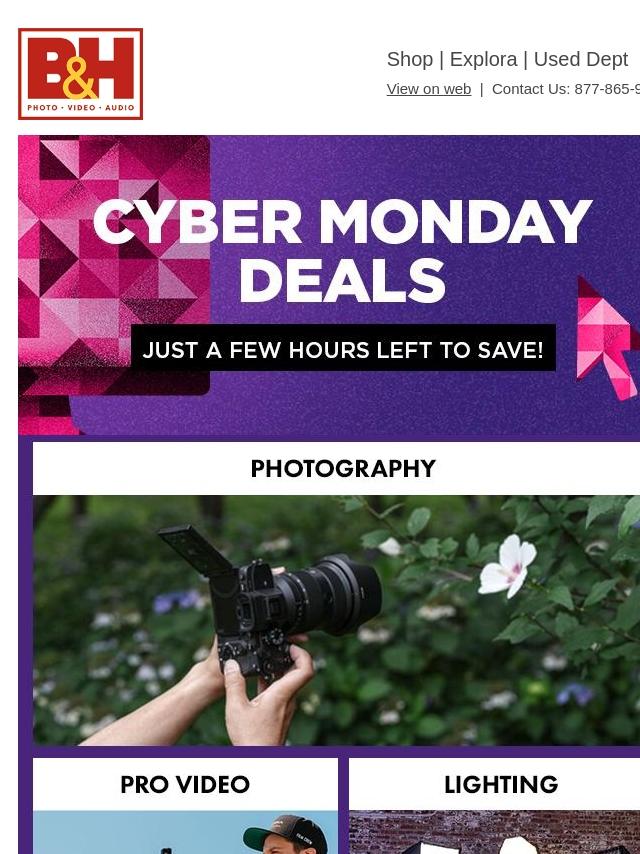The image size is (640, 854).
Task: Open the Pro Video deals tile
Action: coord(185,805)
